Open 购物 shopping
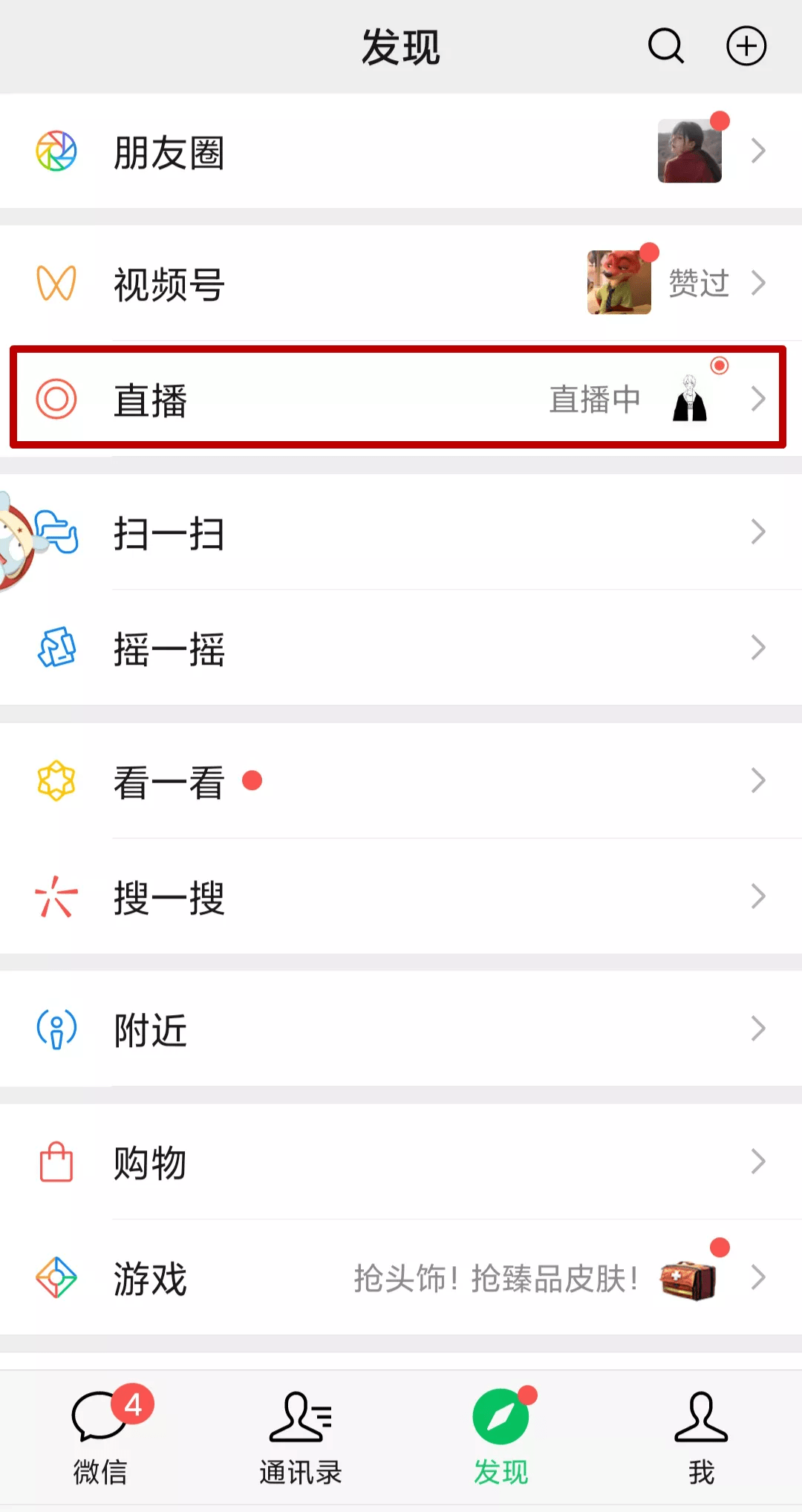This screenshot has height=1512, width=802. (401, 1161)
